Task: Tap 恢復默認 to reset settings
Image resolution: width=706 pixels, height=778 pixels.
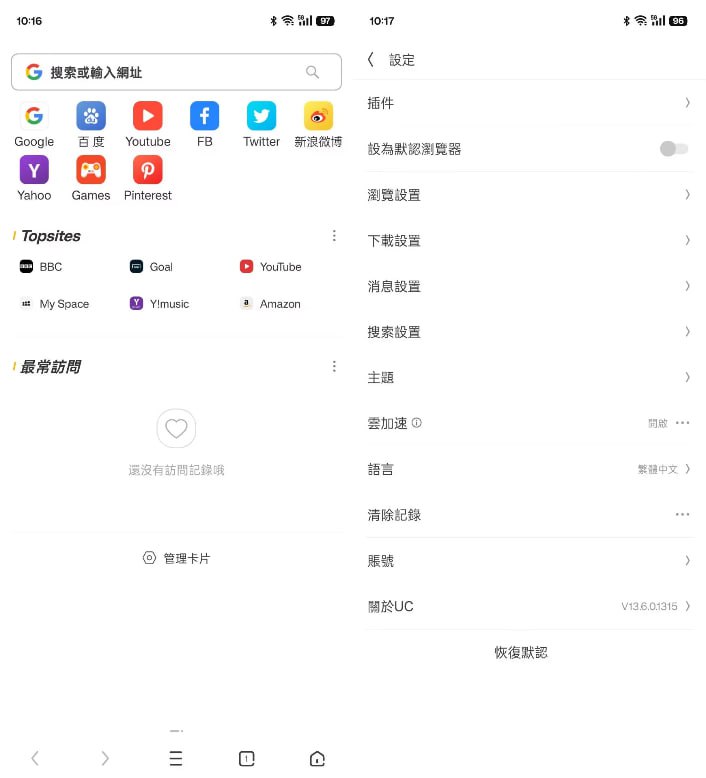Action: click(521, 652)
